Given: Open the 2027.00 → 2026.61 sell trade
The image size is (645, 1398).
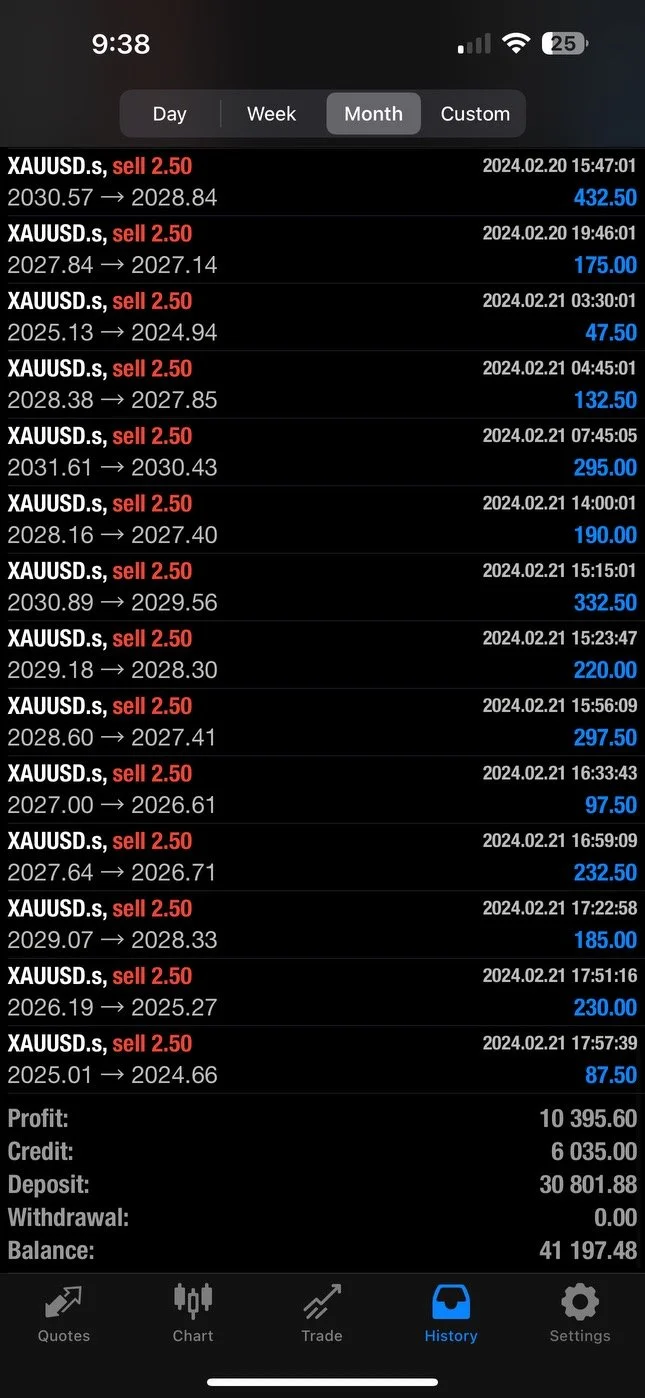Looking at the screenshot, I should pyautogui.click(x=322, y=789).
